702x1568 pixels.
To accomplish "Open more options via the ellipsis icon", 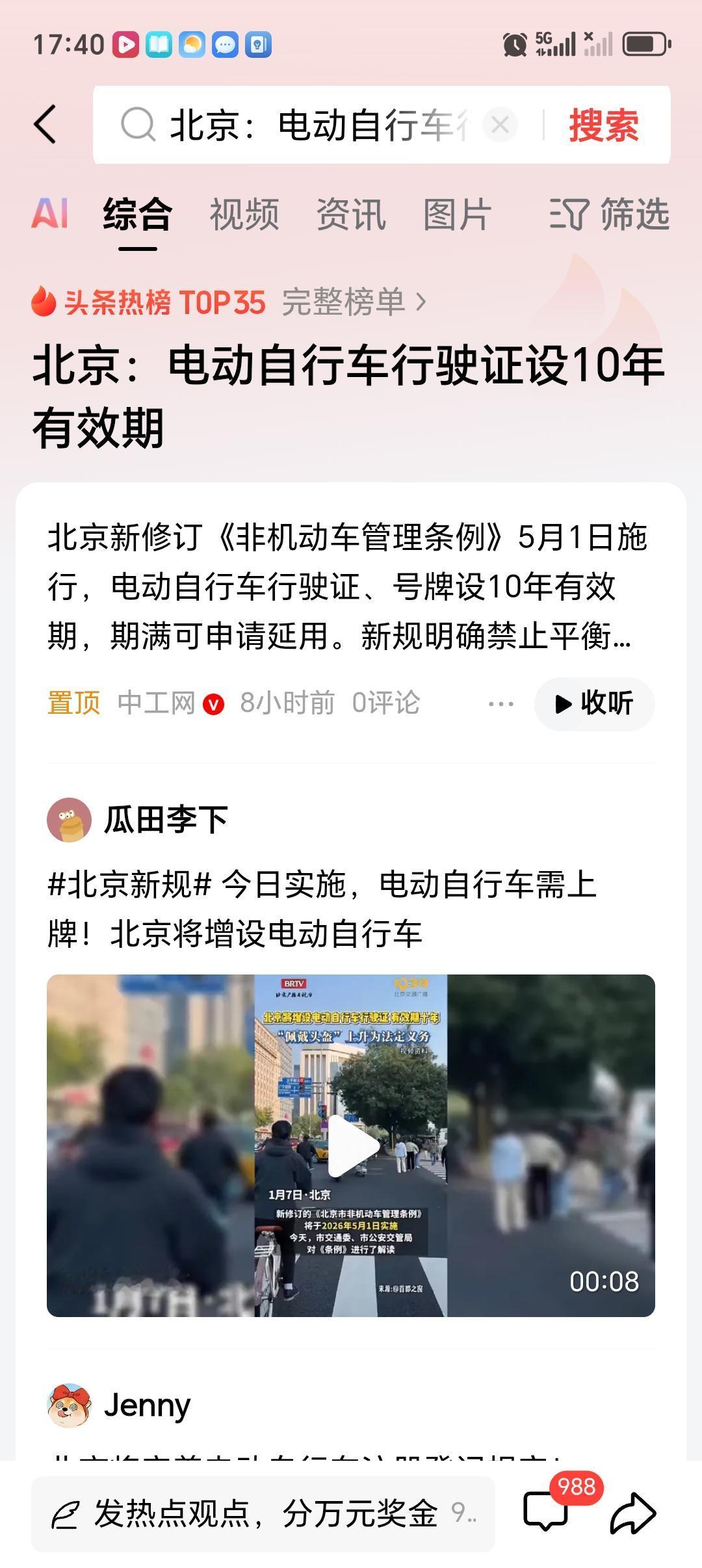I will click(500, 703).
